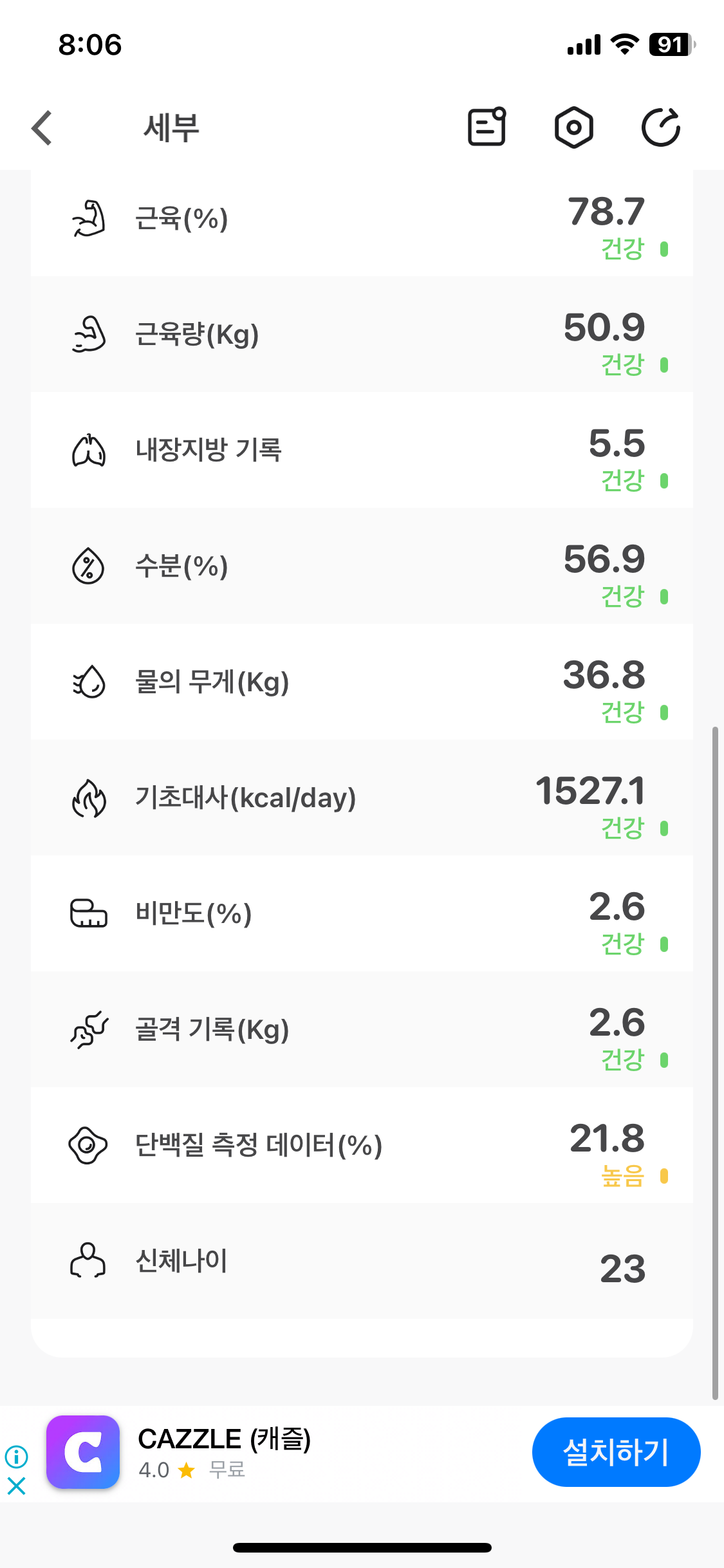
Task: Open the 수분(%) row
Action: pyautogui.click(x=362, y=566)
